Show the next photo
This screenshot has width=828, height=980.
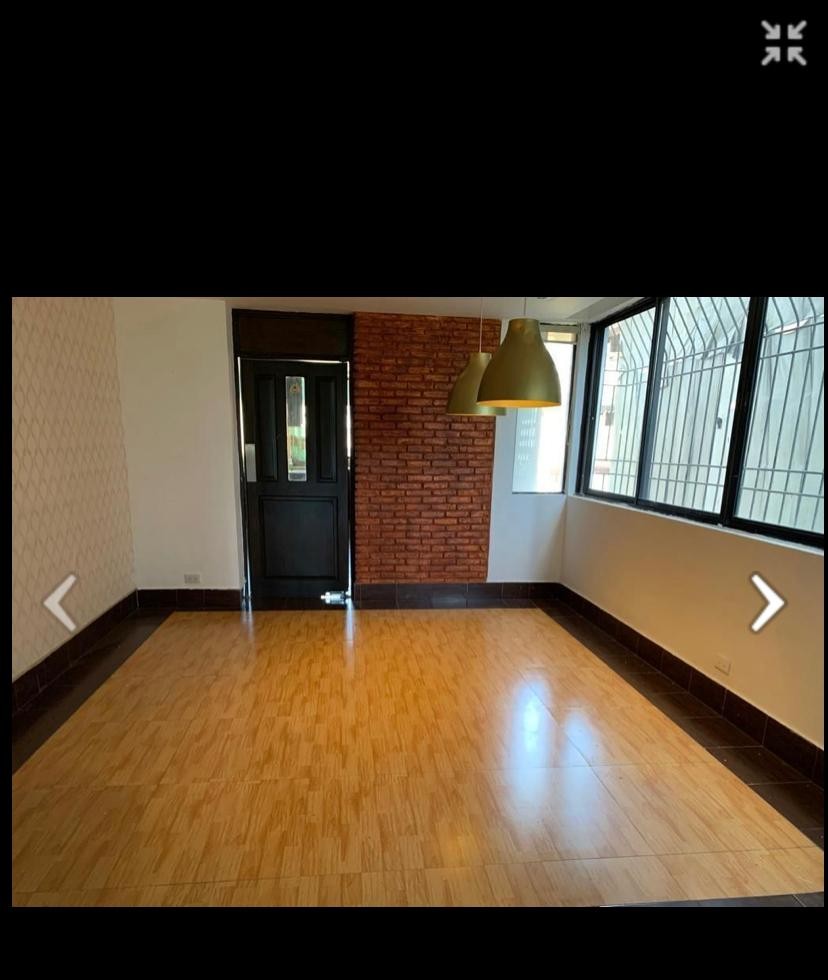767,602
